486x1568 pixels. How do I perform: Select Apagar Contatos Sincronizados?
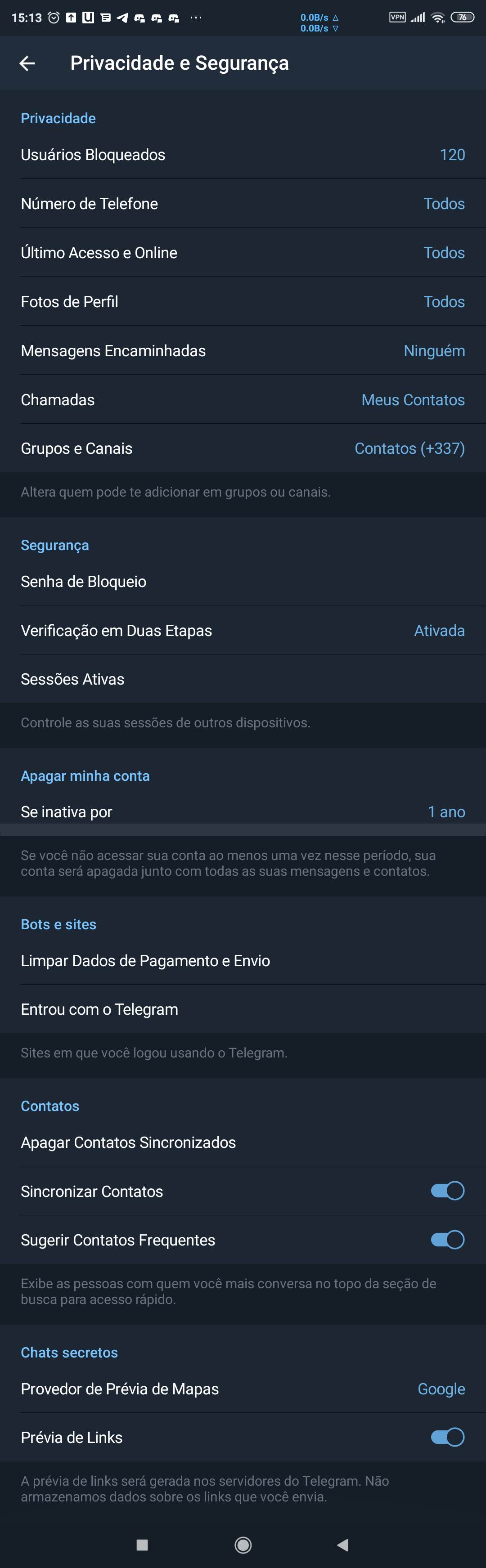pos(243,1142)
